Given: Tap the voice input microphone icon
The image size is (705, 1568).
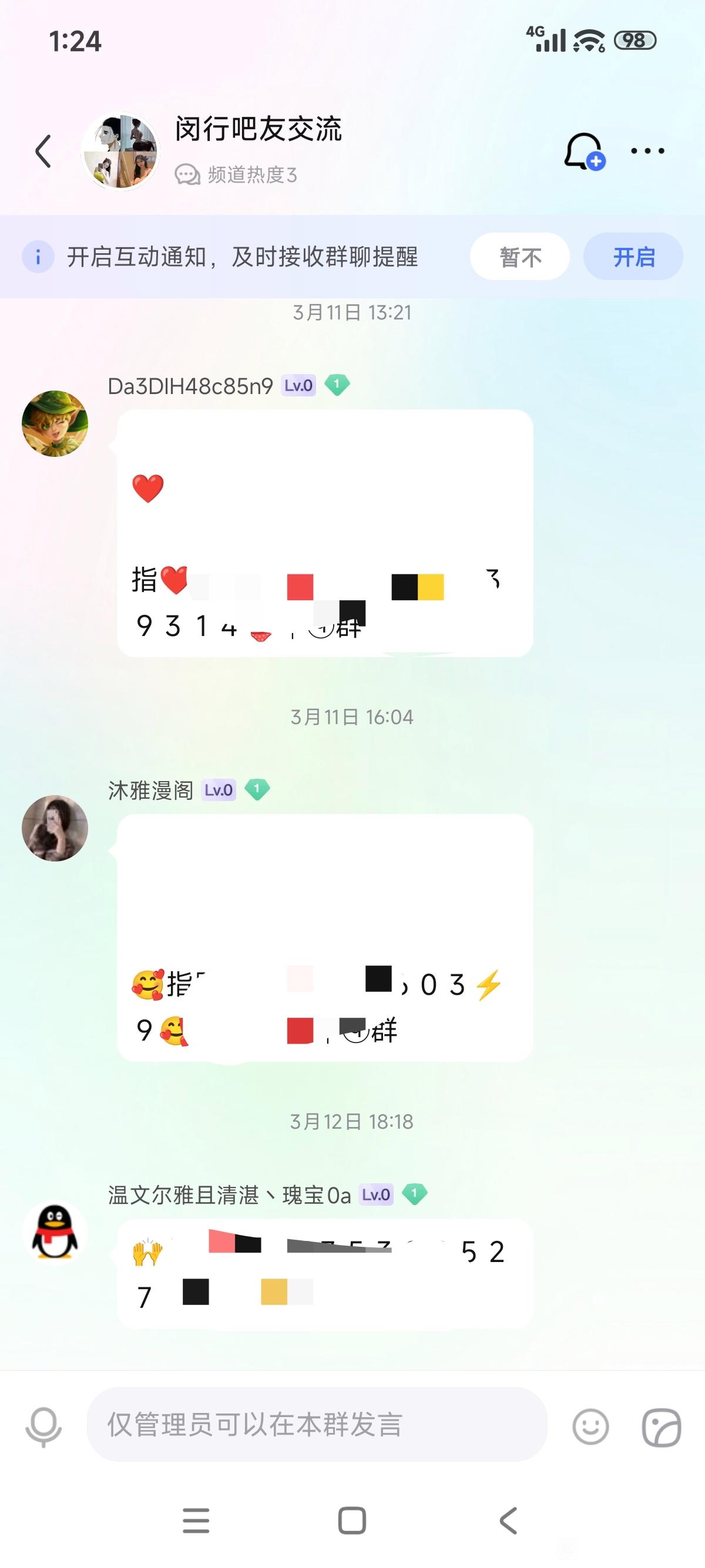Looking at the screenshot, I should tap(43, 1425).
